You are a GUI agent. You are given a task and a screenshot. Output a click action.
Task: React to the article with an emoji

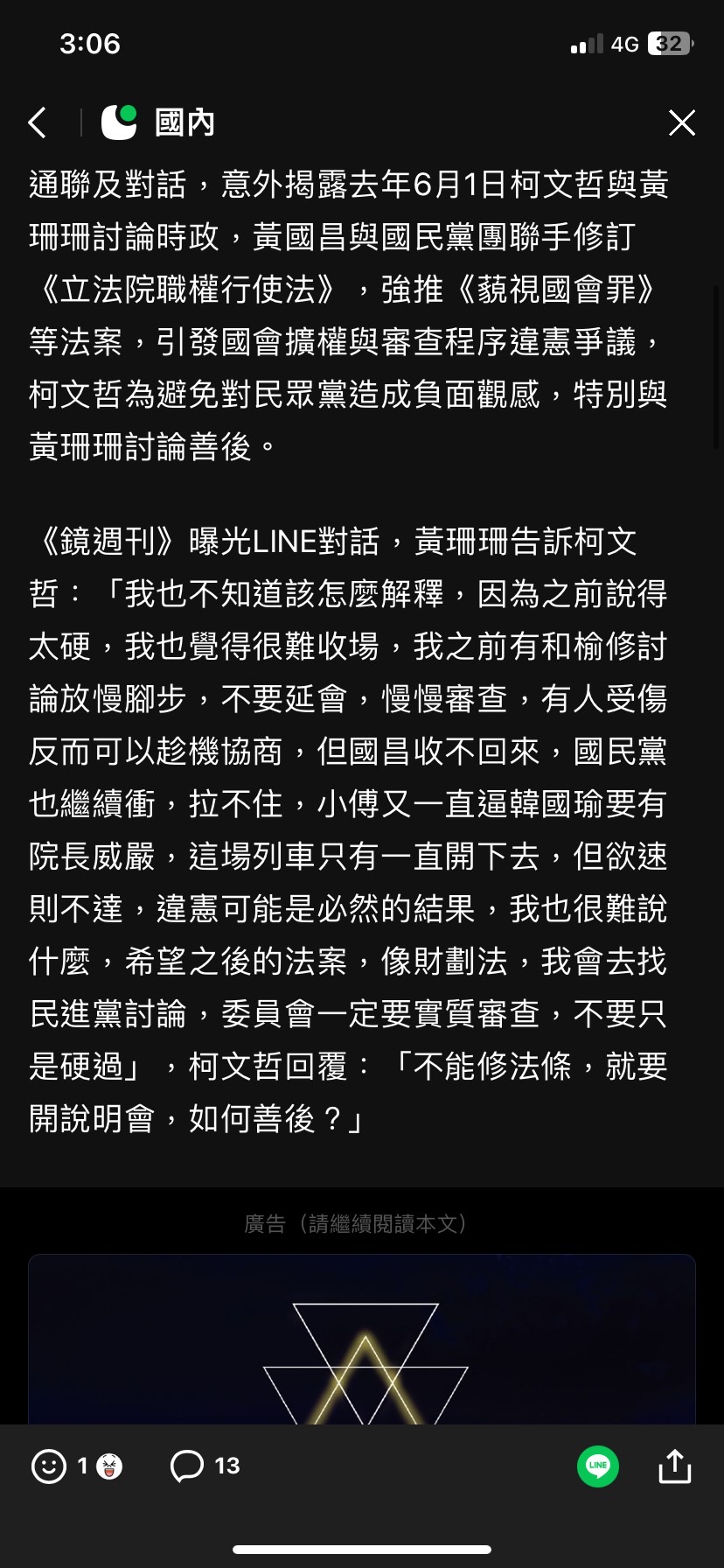click(x=49, y=1466)
